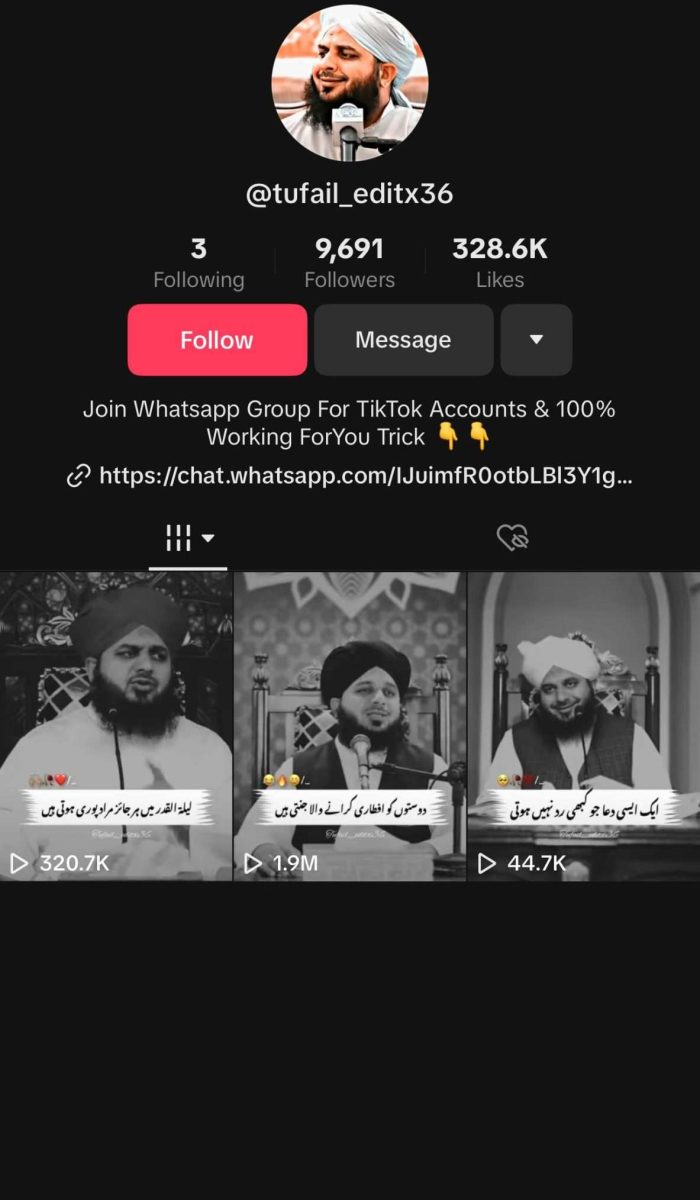Open the video with 44.7K views

coord(584,726)
